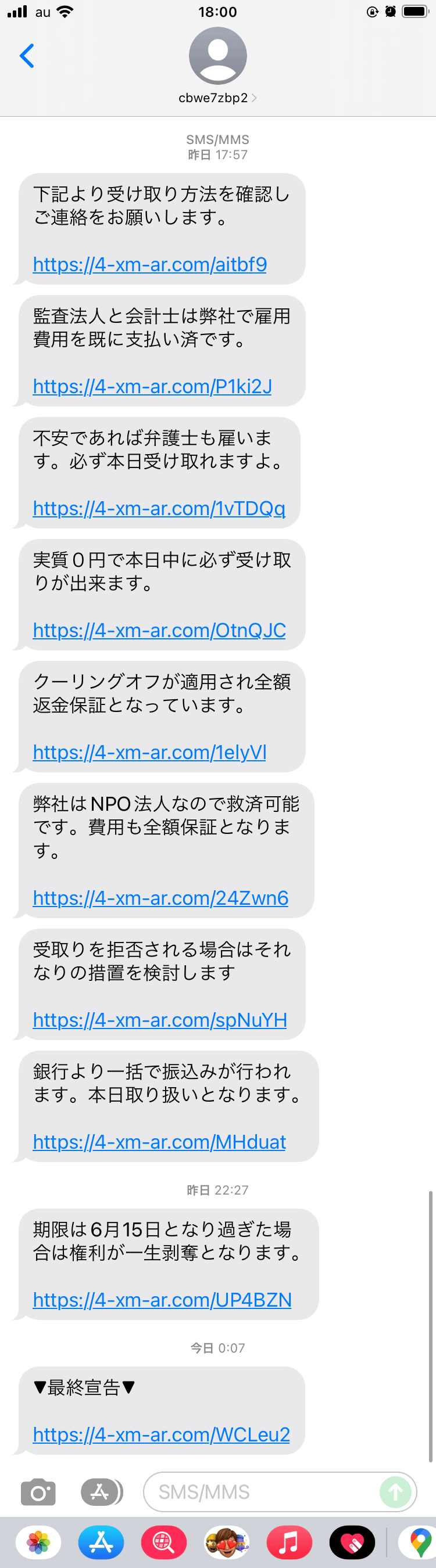Open the link ending in 24Zwn6
Image resolution: width=436 pixels, height=1568 pixels.
[x=161, y=898]
